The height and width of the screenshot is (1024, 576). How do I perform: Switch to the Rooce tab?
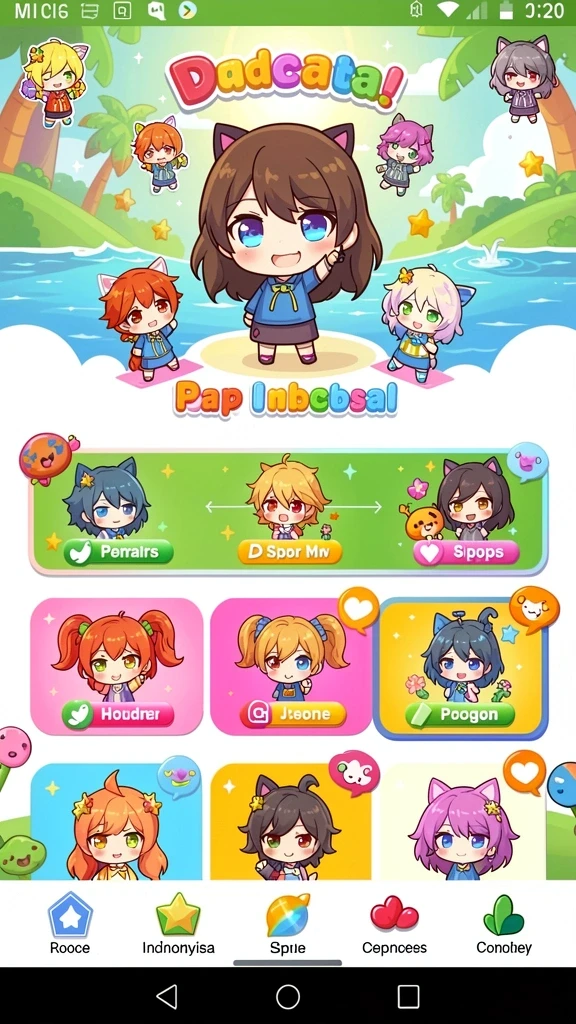click(70, 923)
